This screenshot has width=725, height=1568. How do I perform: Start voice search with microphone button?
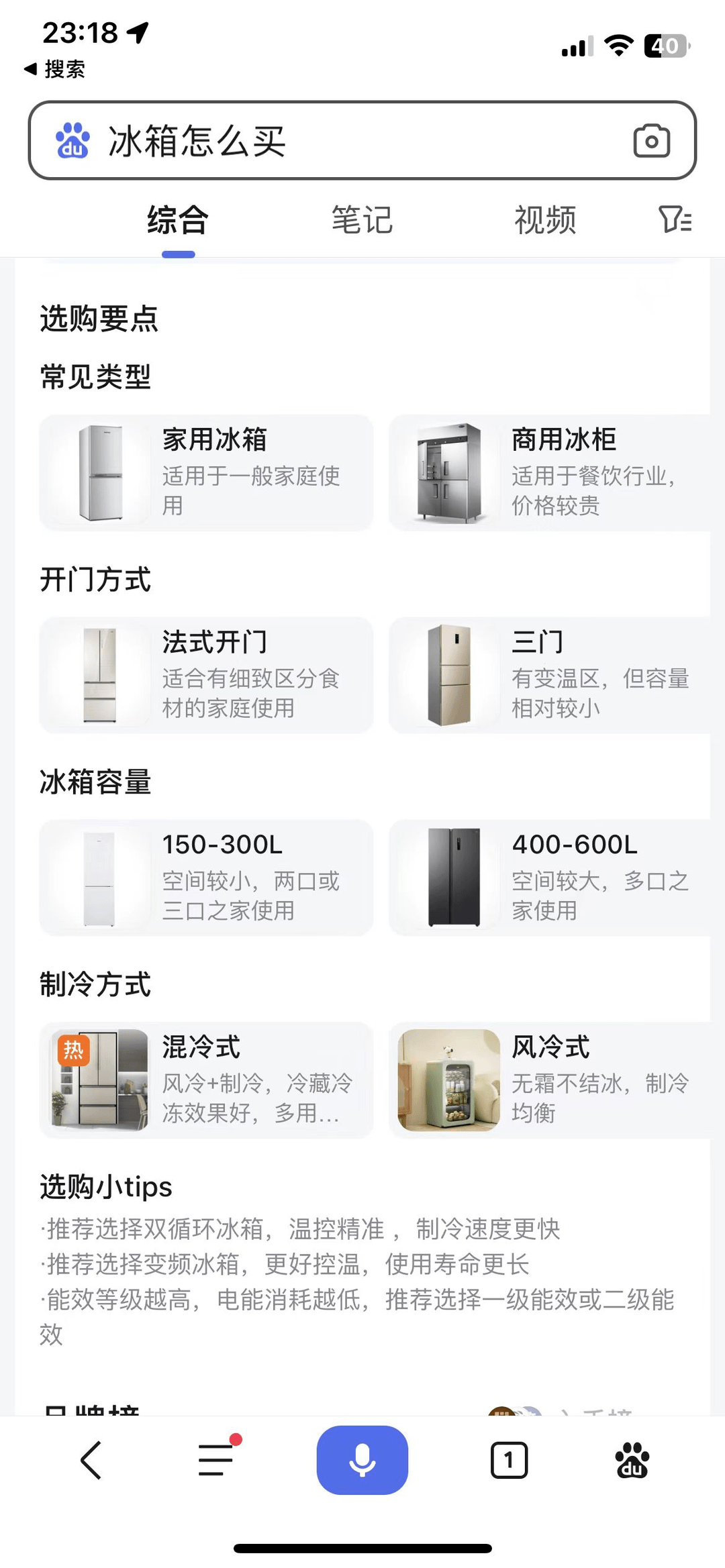pyautogui.click(x=362, y=1460)
